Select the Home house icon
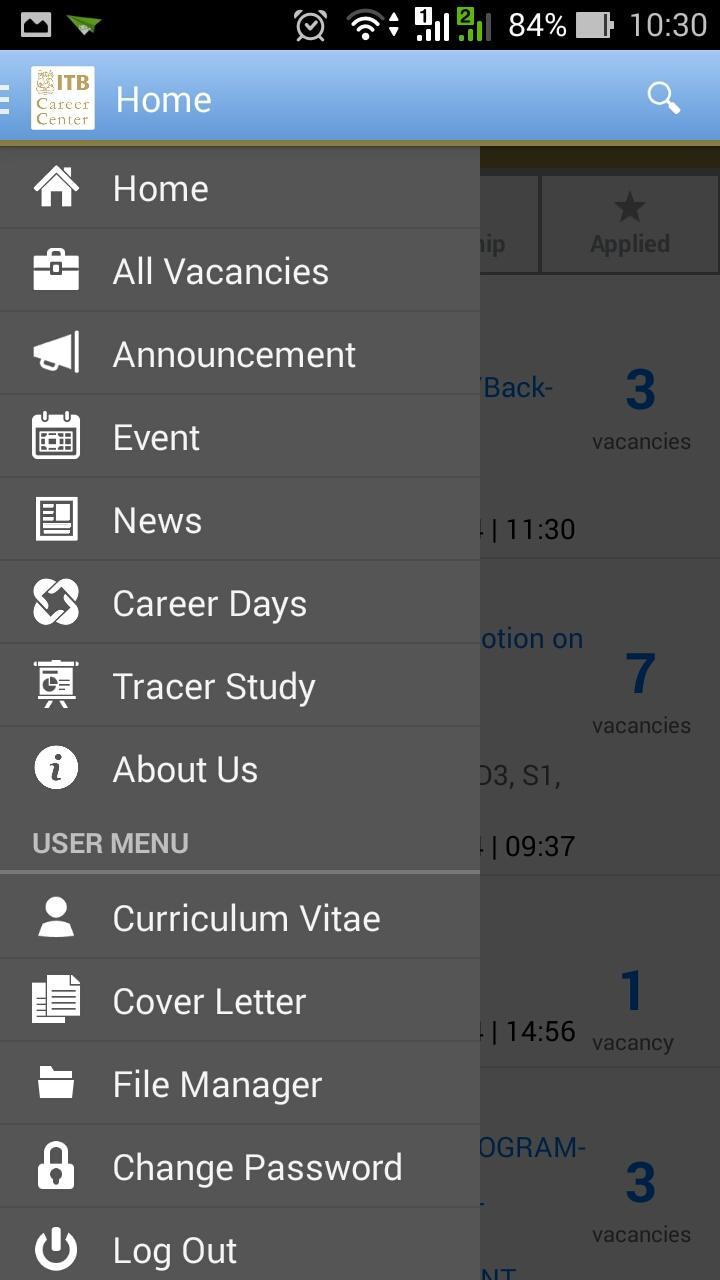Image resolution: width=720 pixels, height=1280 pixels. pyautogui.click(x=55, y=187)
